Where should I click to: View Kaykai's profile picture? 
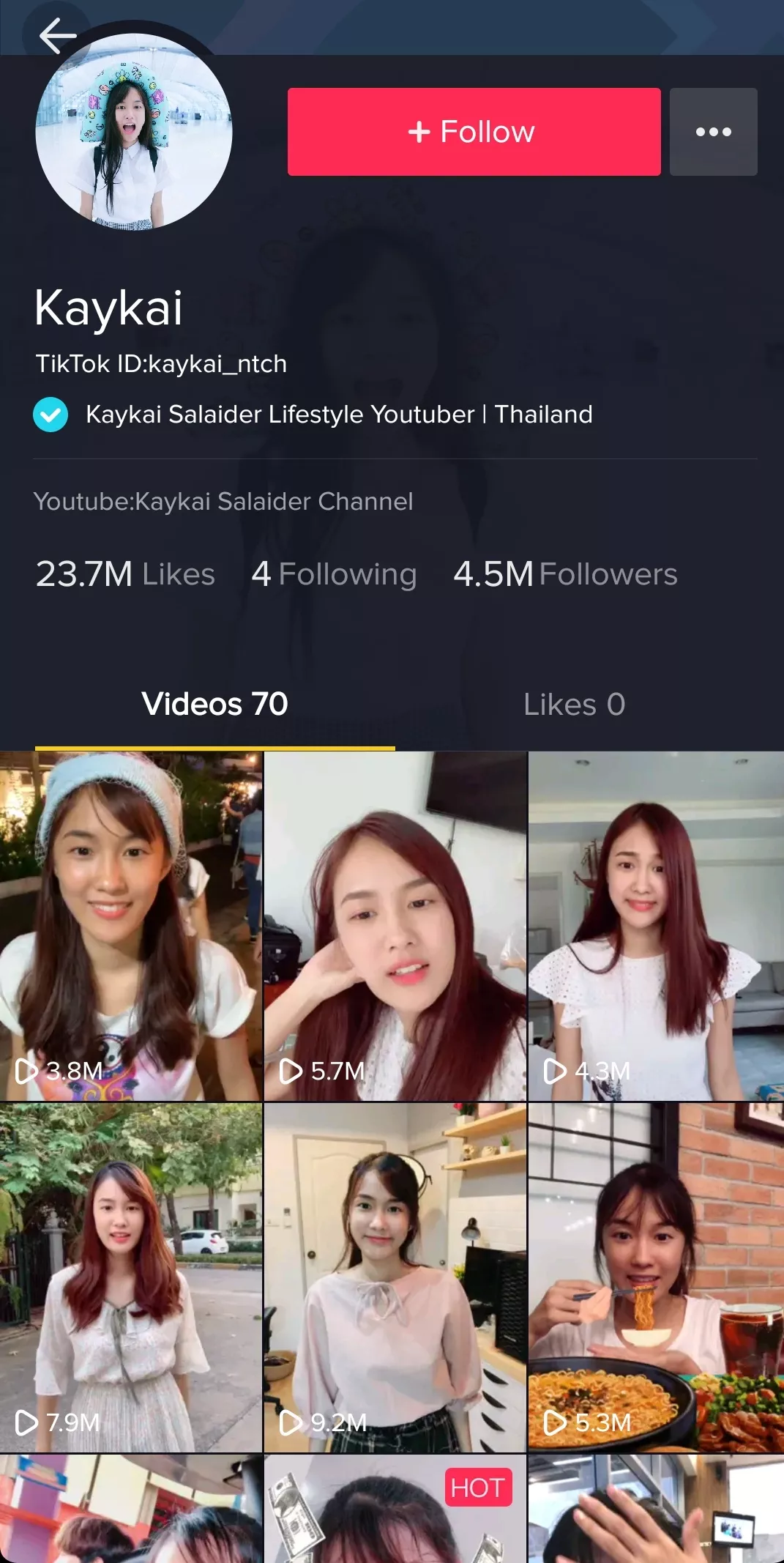click(134, 132)
